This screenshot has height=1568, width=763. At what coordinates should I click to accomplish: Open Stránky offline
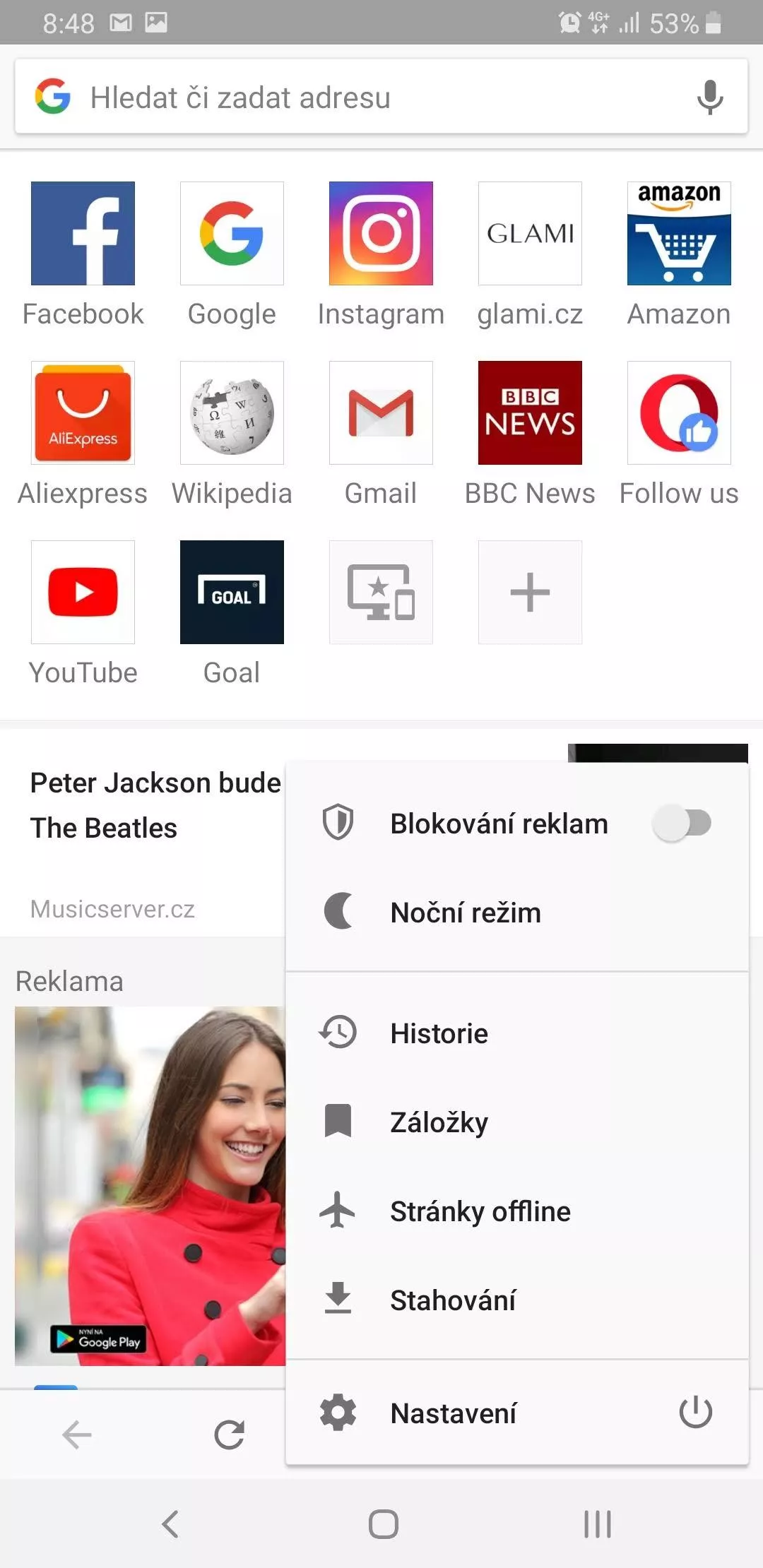[x=517, y=1211]
